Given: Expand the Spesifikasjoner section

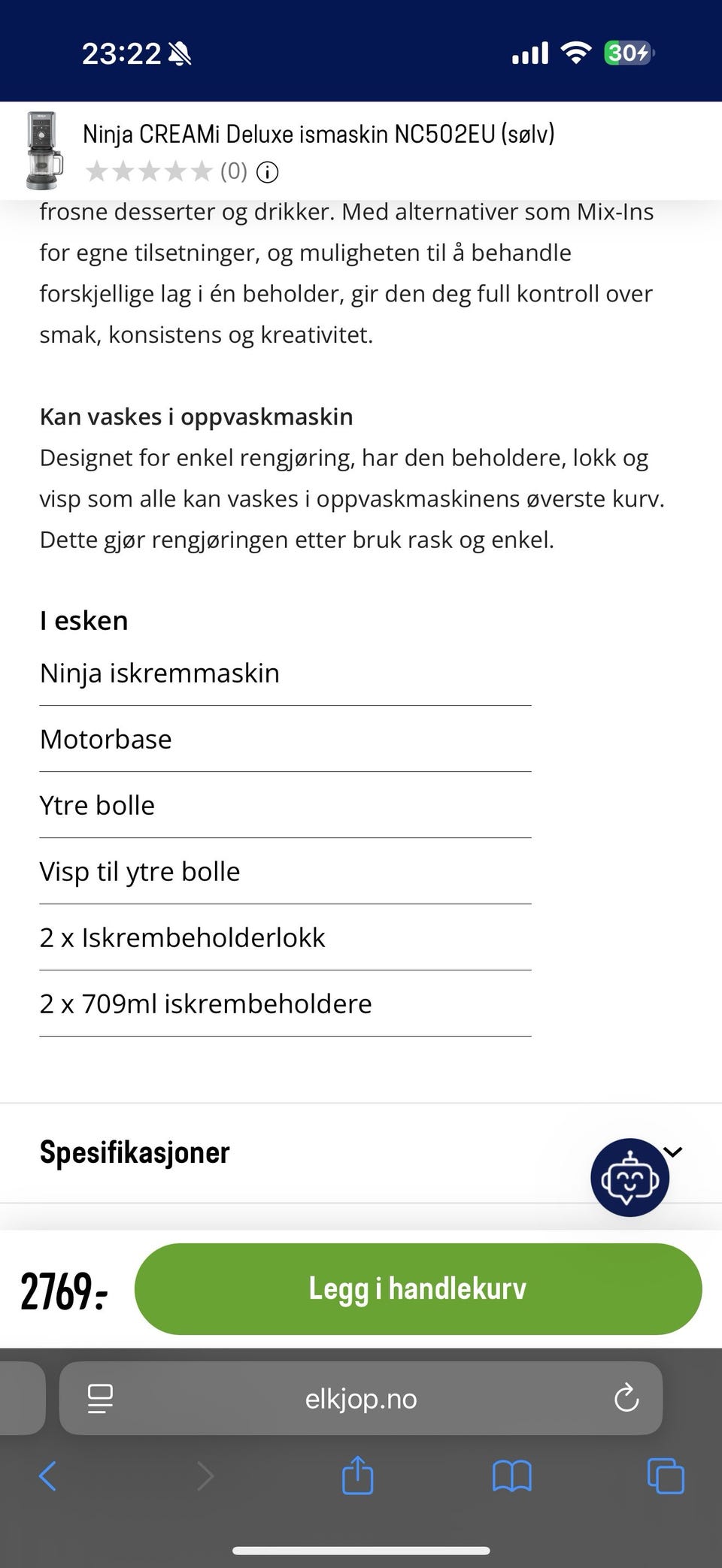Looking at the screenshot, I should tap(134, 1152).
